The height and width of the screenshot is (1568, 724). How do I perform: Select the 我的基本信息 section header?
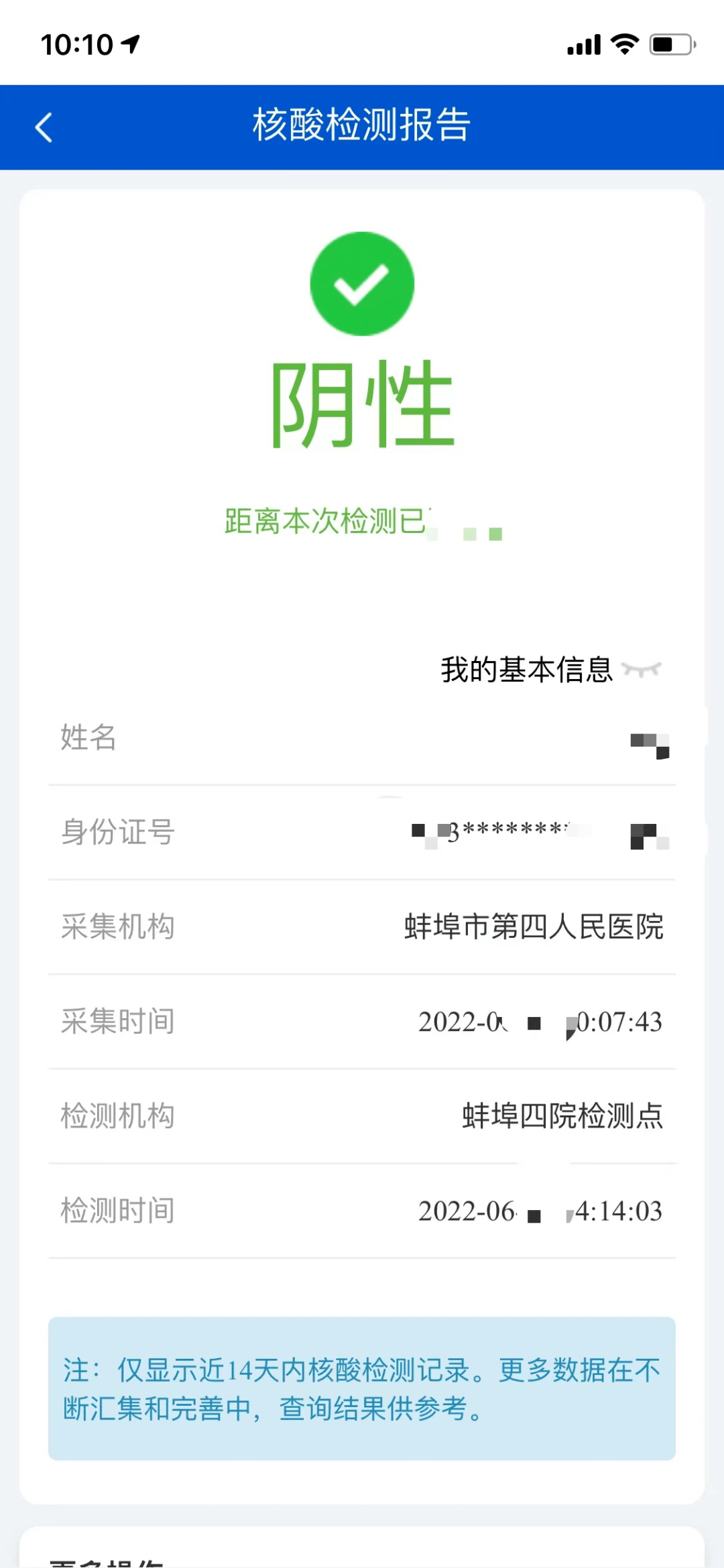(x=526, y=670)
